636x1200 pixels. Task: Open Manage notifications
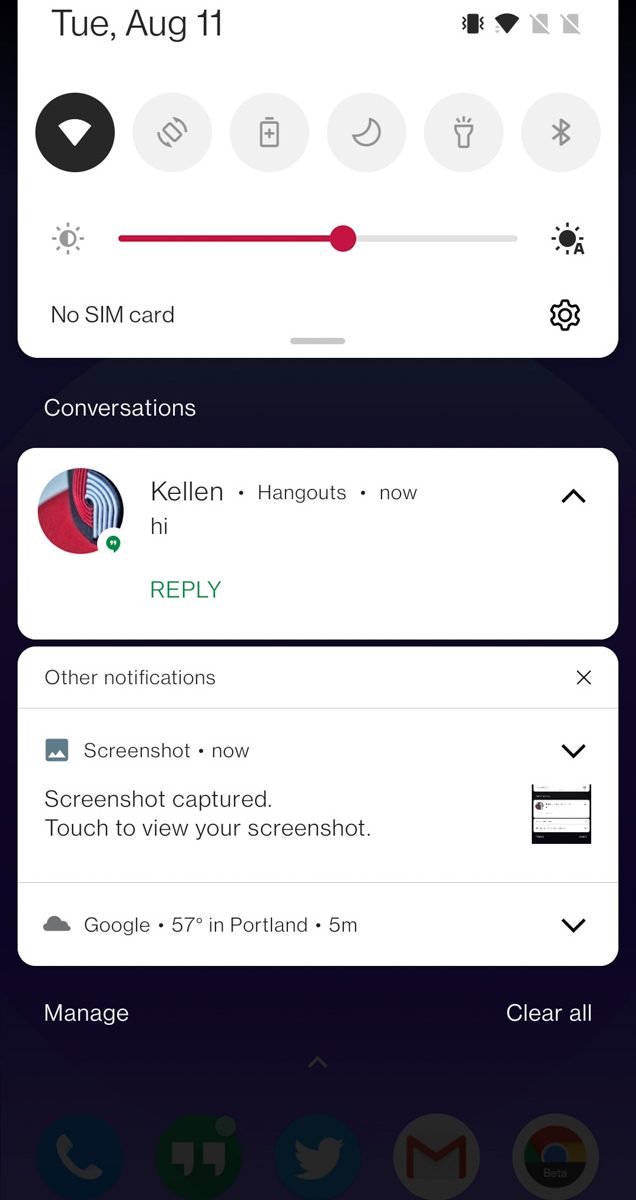pyautogui.click(x=86, y=1013)
